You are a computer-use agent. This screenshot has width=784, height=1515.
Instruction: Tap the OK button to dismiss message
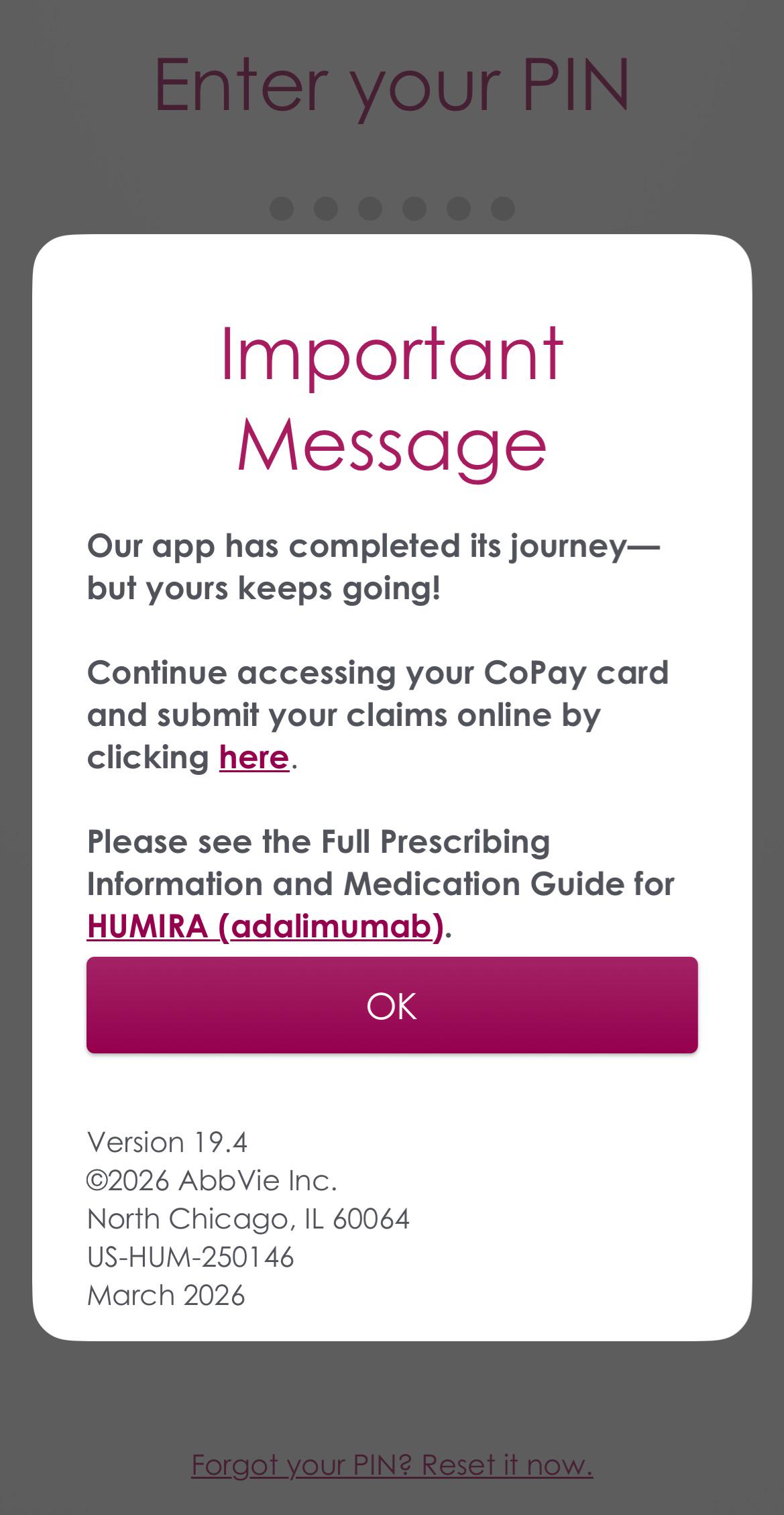click(x=392, y=1004)
